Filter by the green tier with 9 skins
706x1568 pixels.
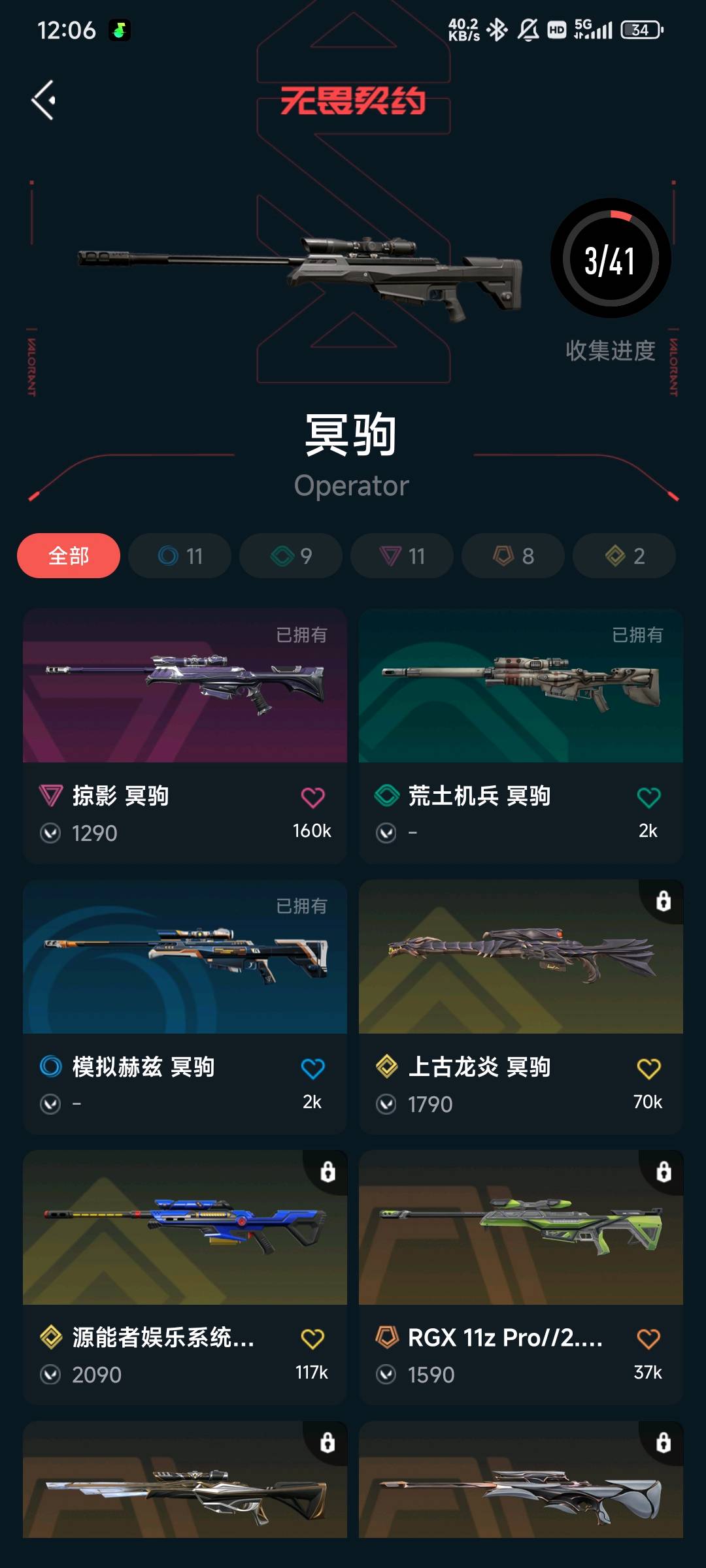pos(291,556)
